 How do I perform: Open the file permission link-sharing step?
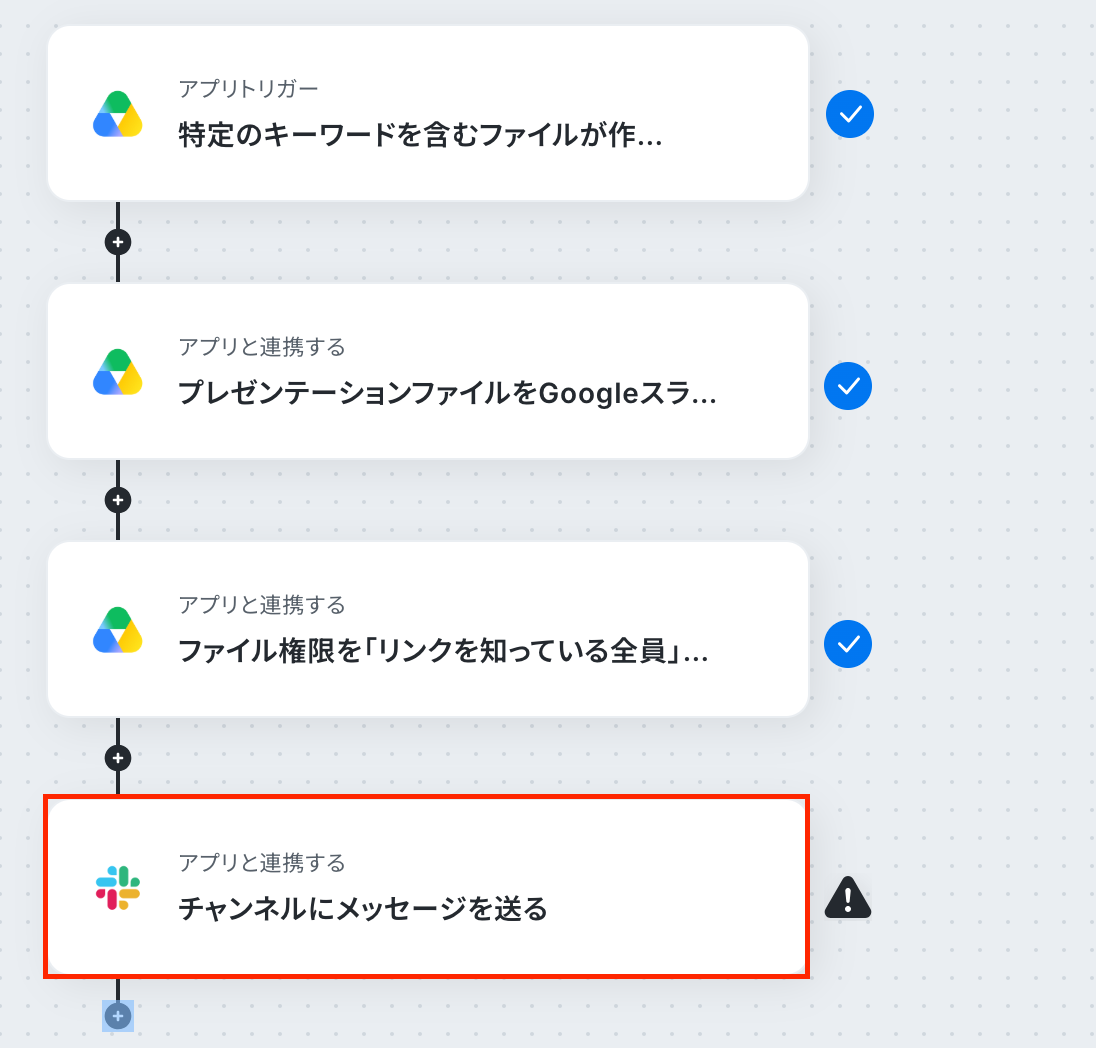point(428,629)
